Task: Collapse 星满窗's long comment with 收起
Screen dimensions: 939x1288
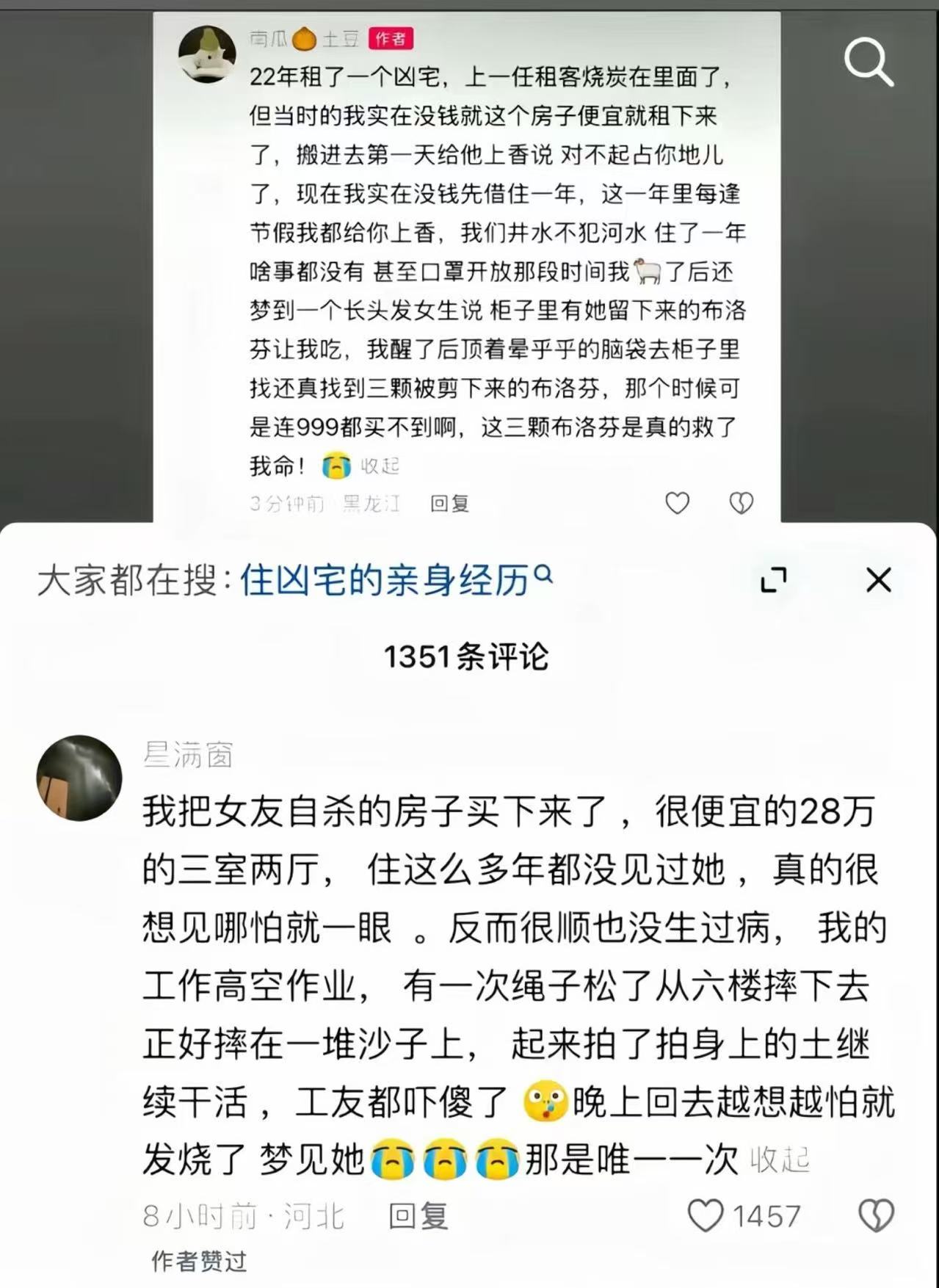Action: (779, 1159)
